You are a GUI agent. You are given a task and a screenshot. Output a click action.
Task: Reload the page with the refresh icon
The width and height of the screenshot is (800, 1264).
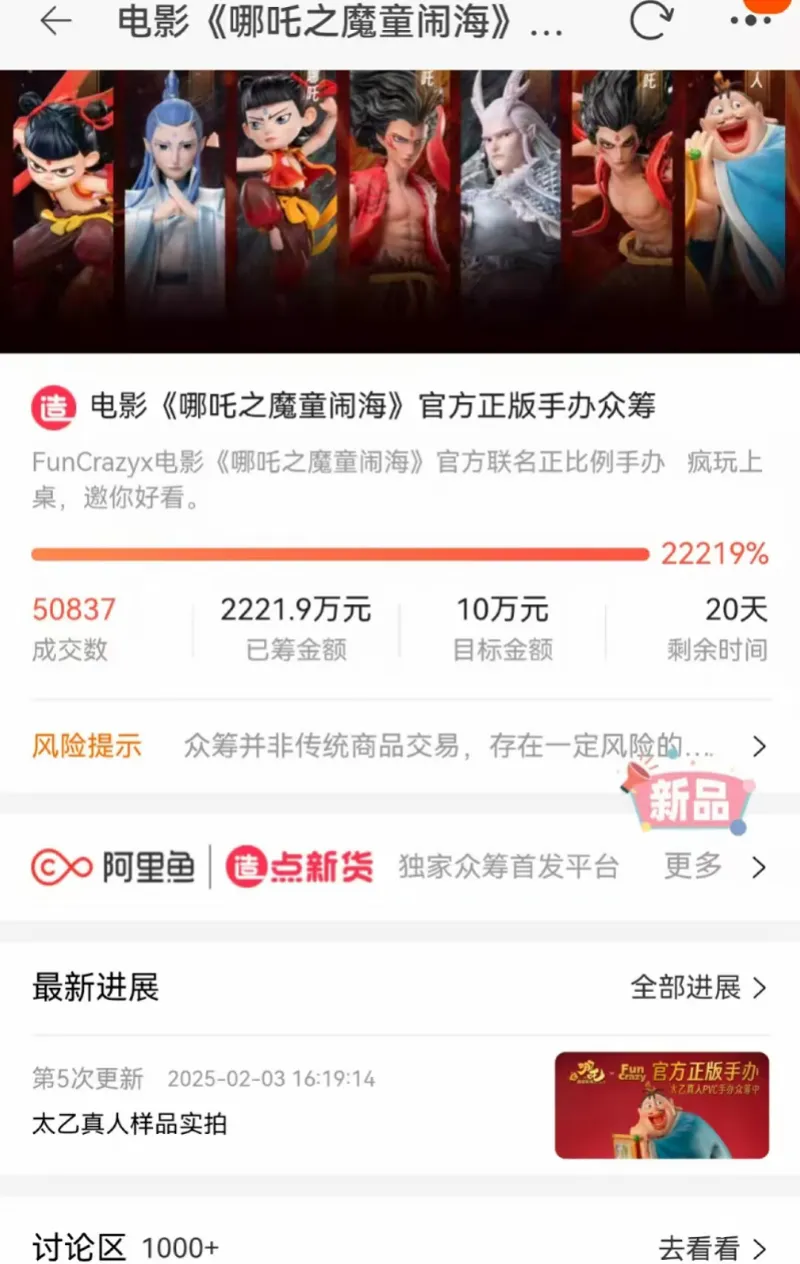(x=650, y=22)
